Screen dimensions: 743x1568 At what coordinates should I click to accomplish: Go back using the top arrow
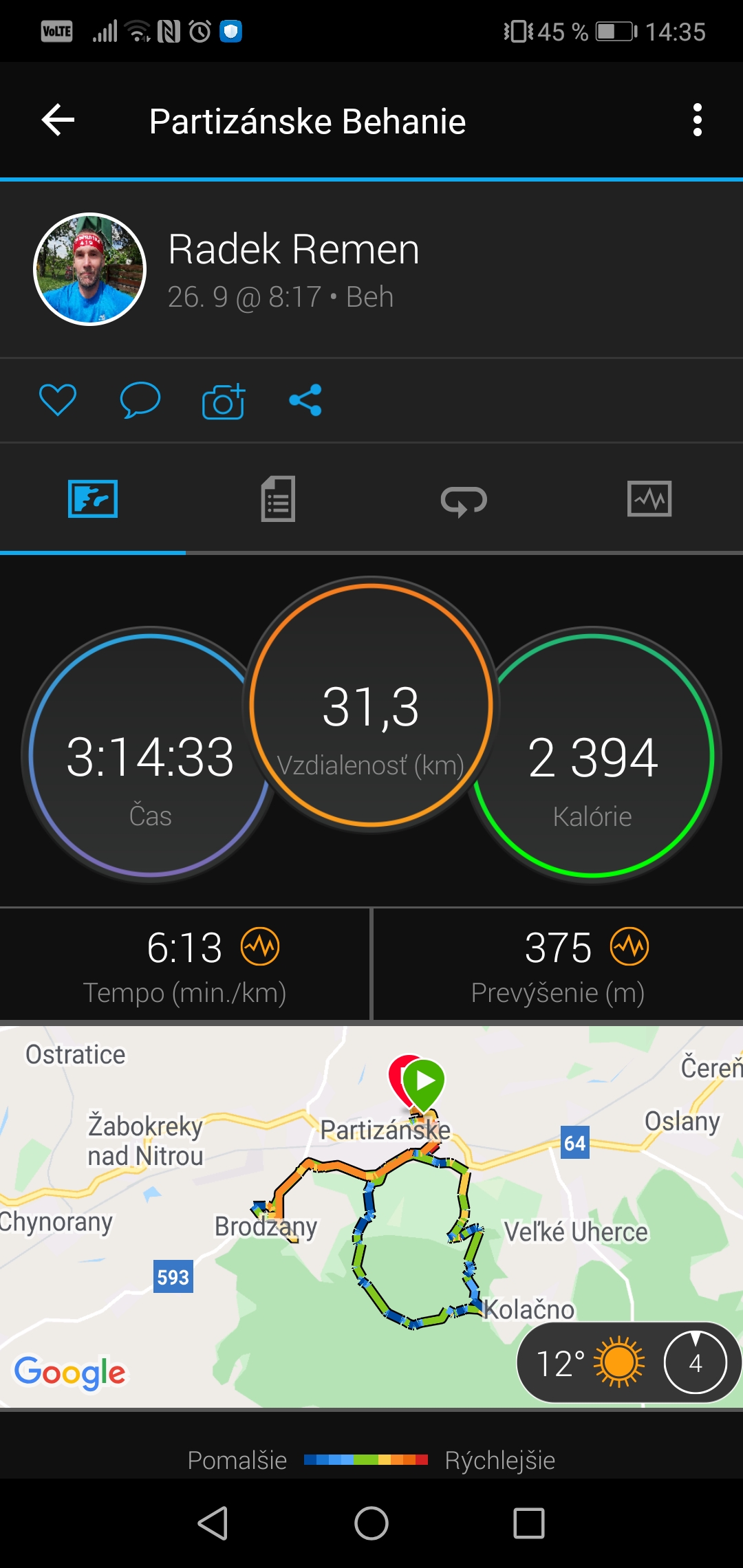(58, 120)
